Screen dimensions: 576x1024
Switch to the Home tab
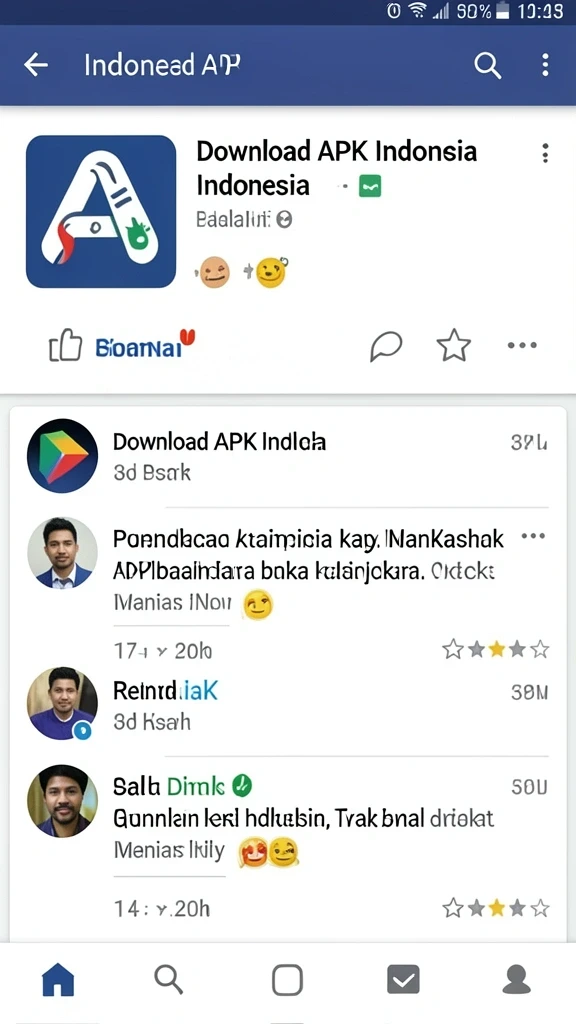(58, 981)
